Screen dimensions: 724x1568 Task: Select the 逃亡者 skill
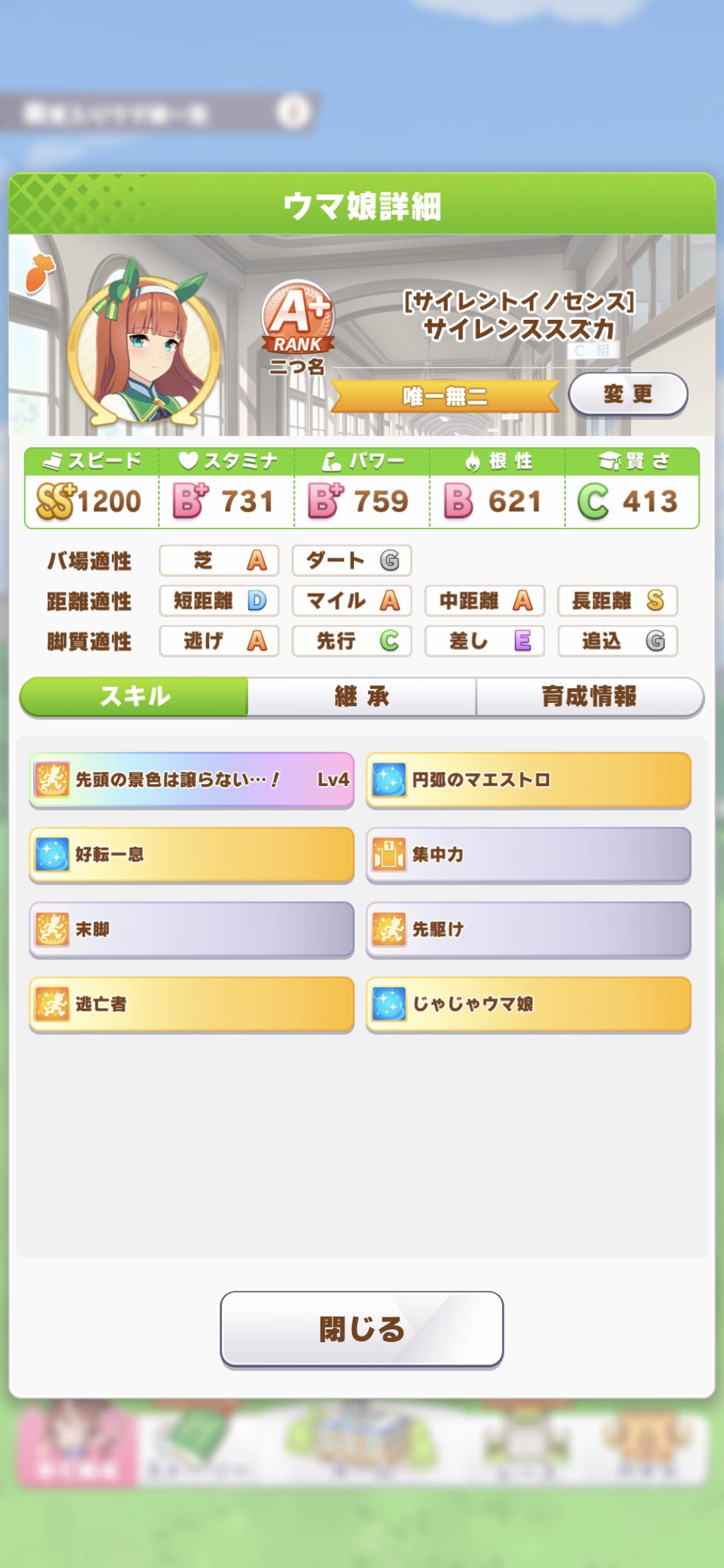[192, 1003]
